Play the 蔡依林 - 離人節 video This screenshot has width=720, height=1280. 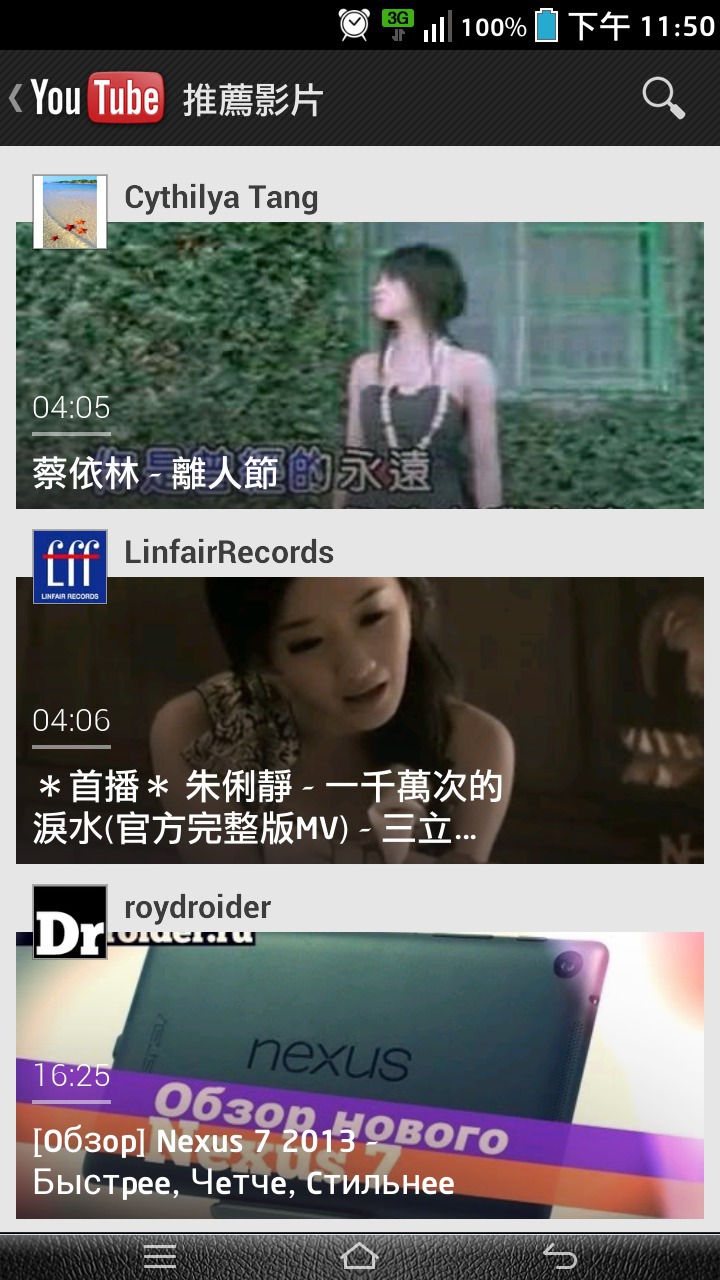(x=360, y=365)
